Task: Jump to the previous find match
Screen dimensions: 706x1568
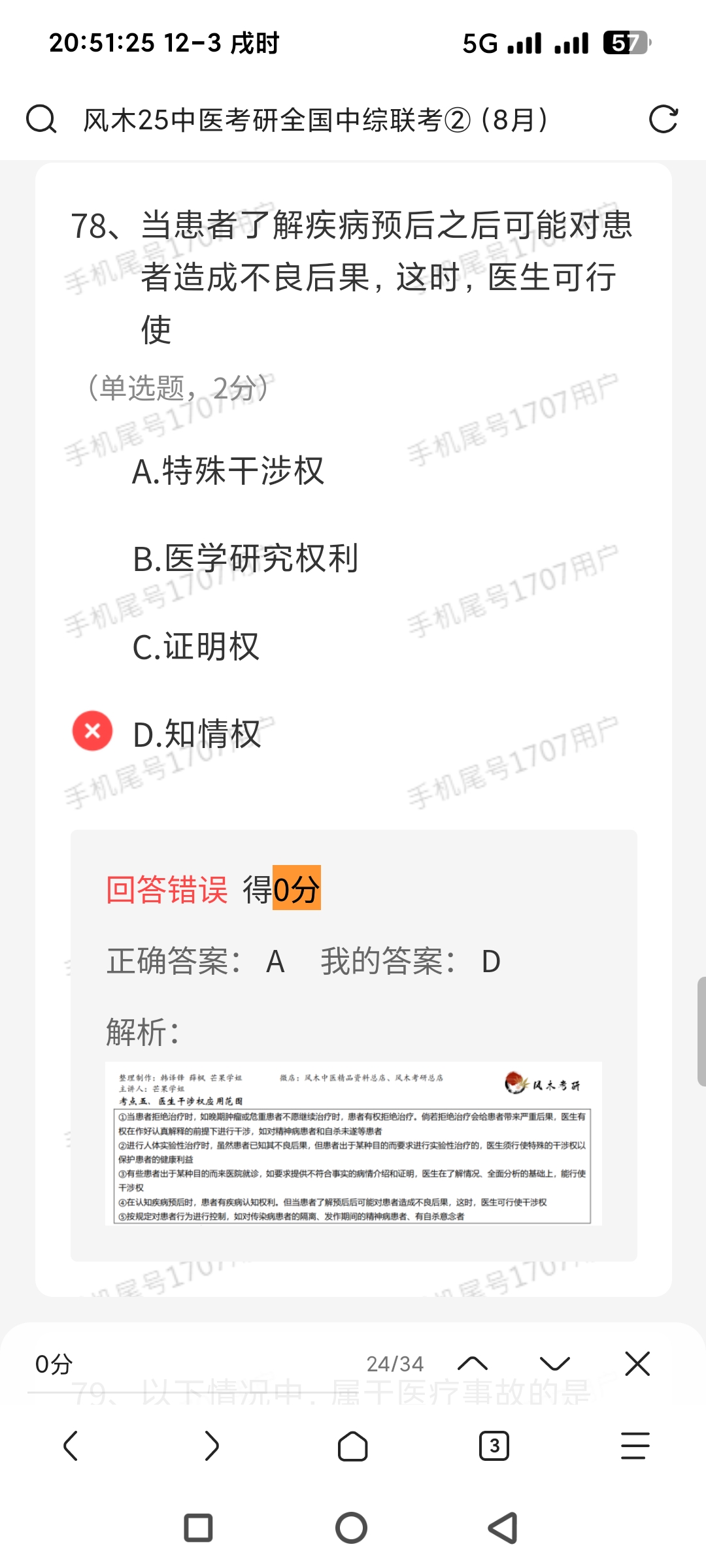Action: tap(473, 1364)
